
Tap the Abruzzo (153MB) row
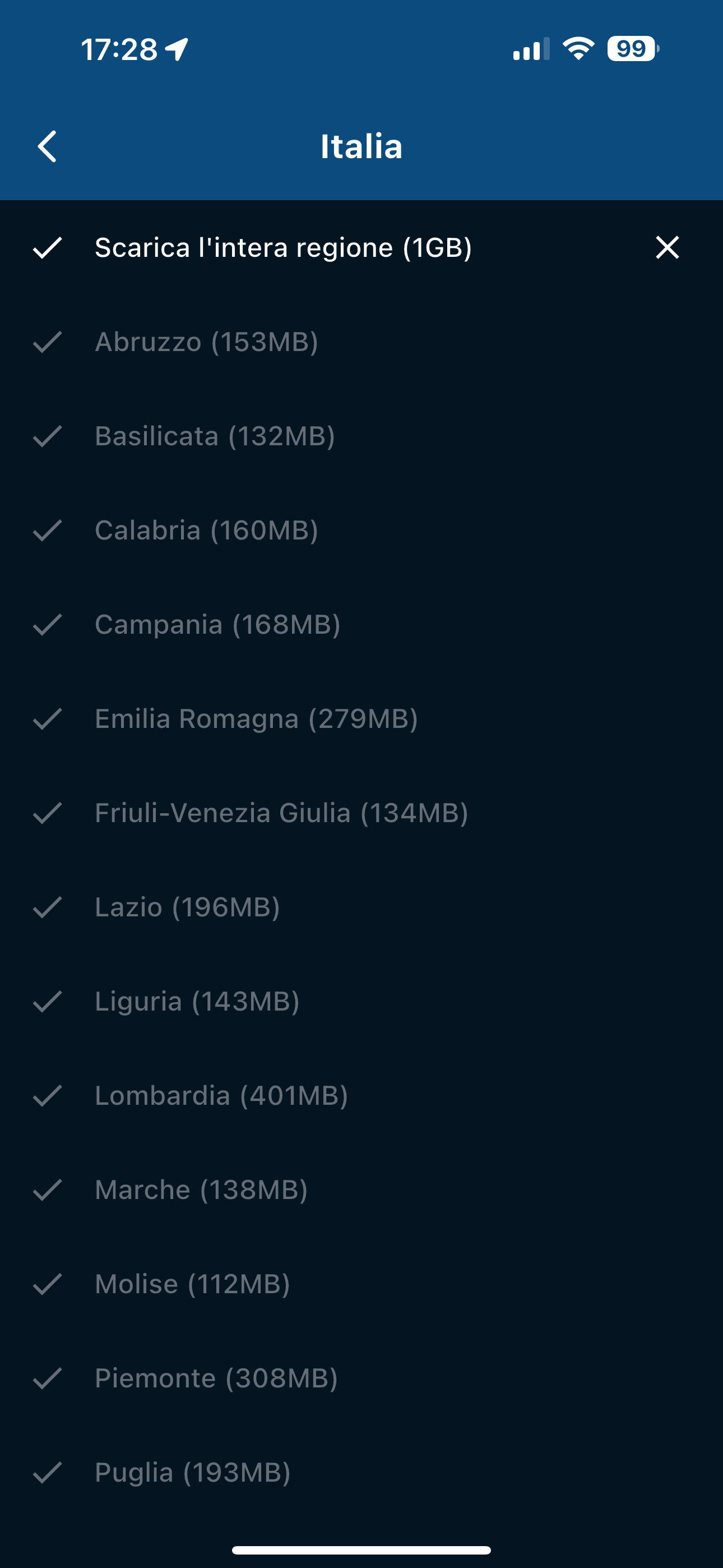pos(206,342)
